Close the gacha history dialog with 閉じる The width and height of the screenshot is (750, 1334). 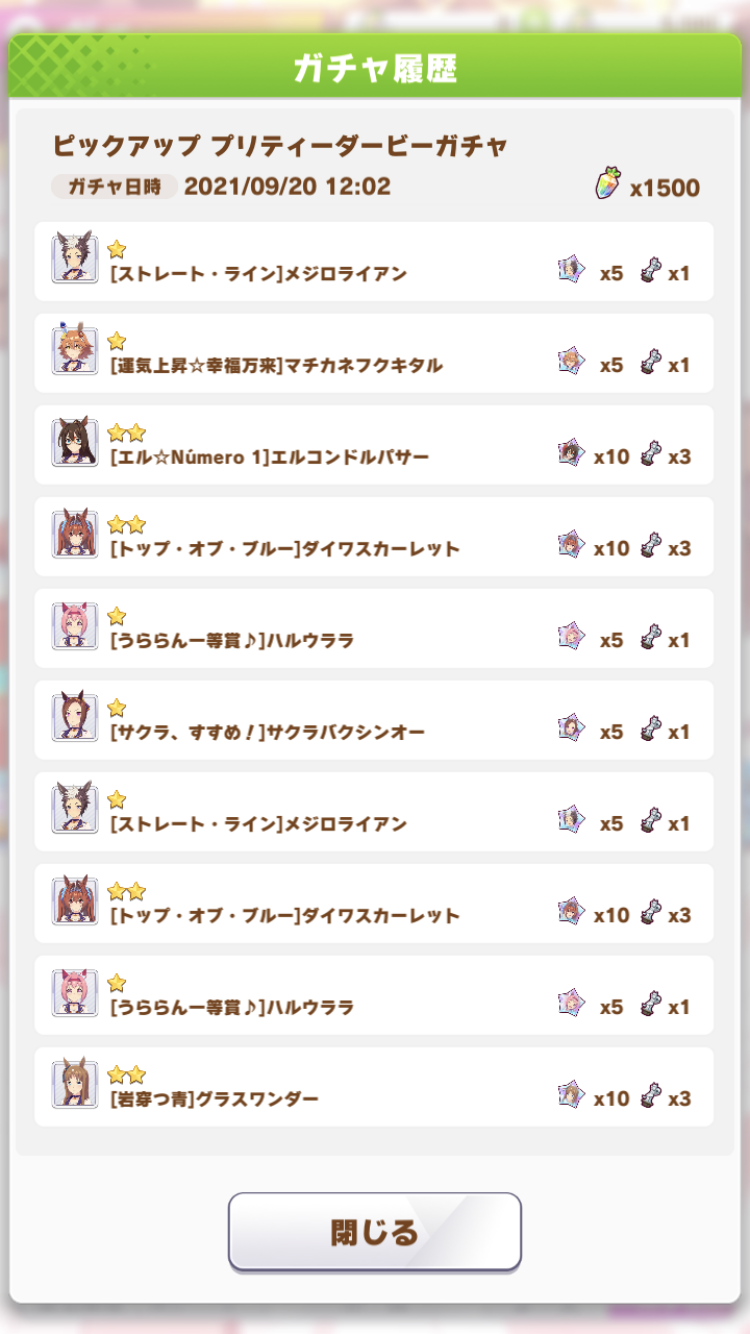(375, 1231)
